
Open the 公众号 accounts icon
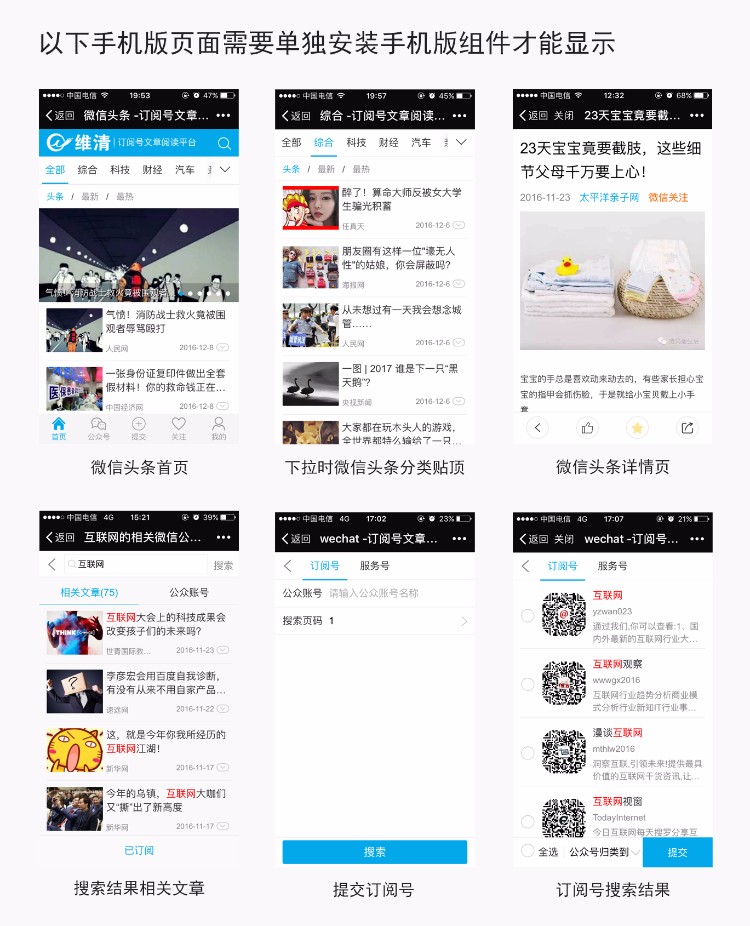point(98,422)
